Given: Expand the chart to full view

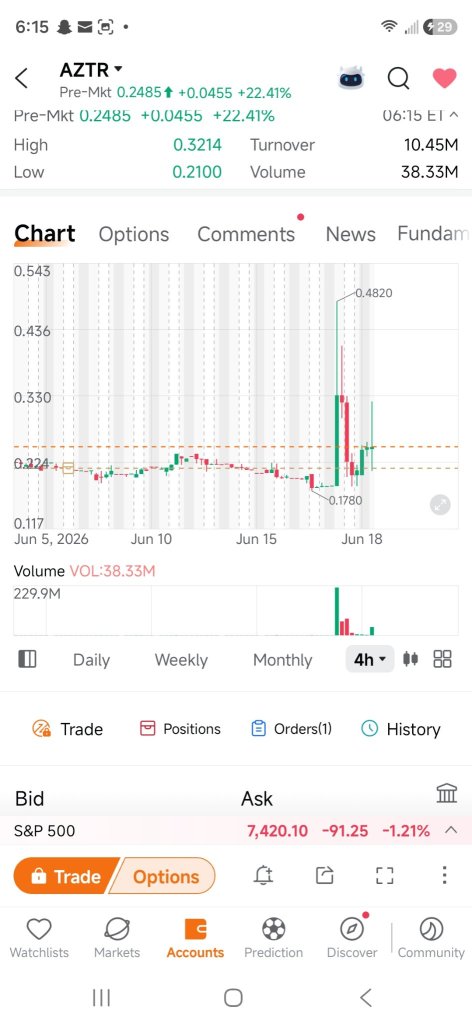Looking at the screenshot, I should click(441, 505).
